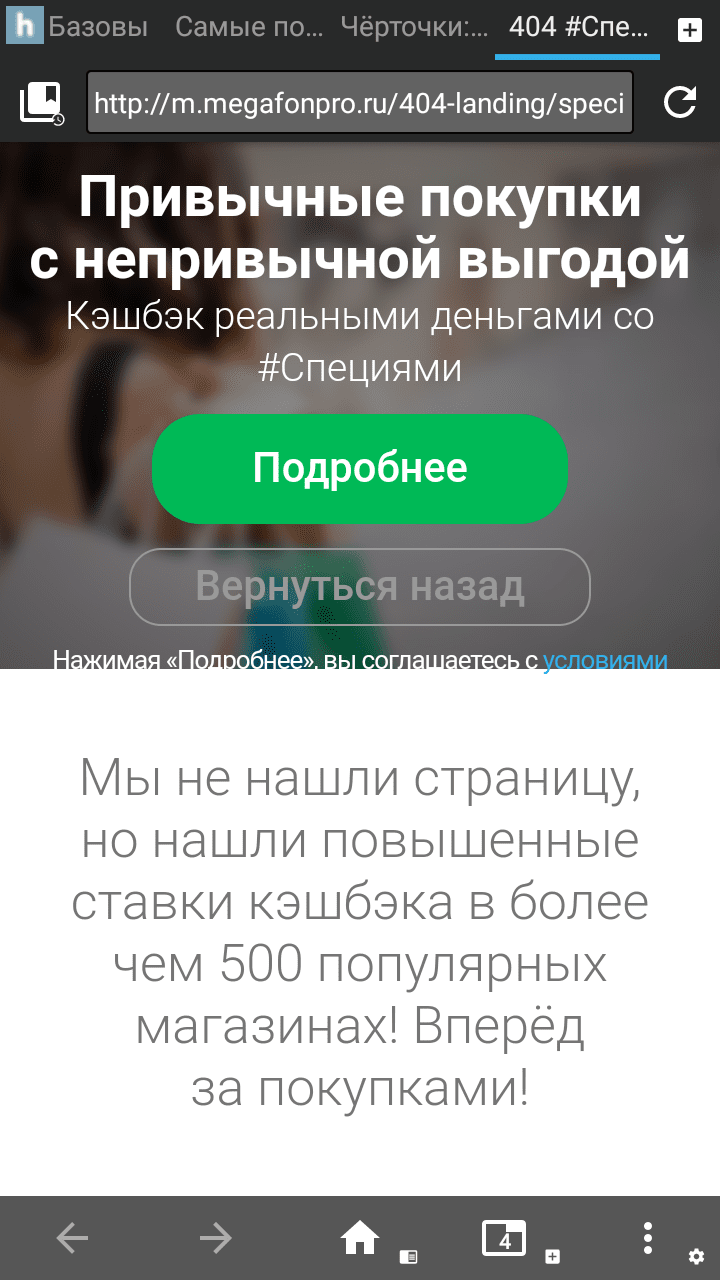Open the tab switcher showing 4

[504, 1239]
